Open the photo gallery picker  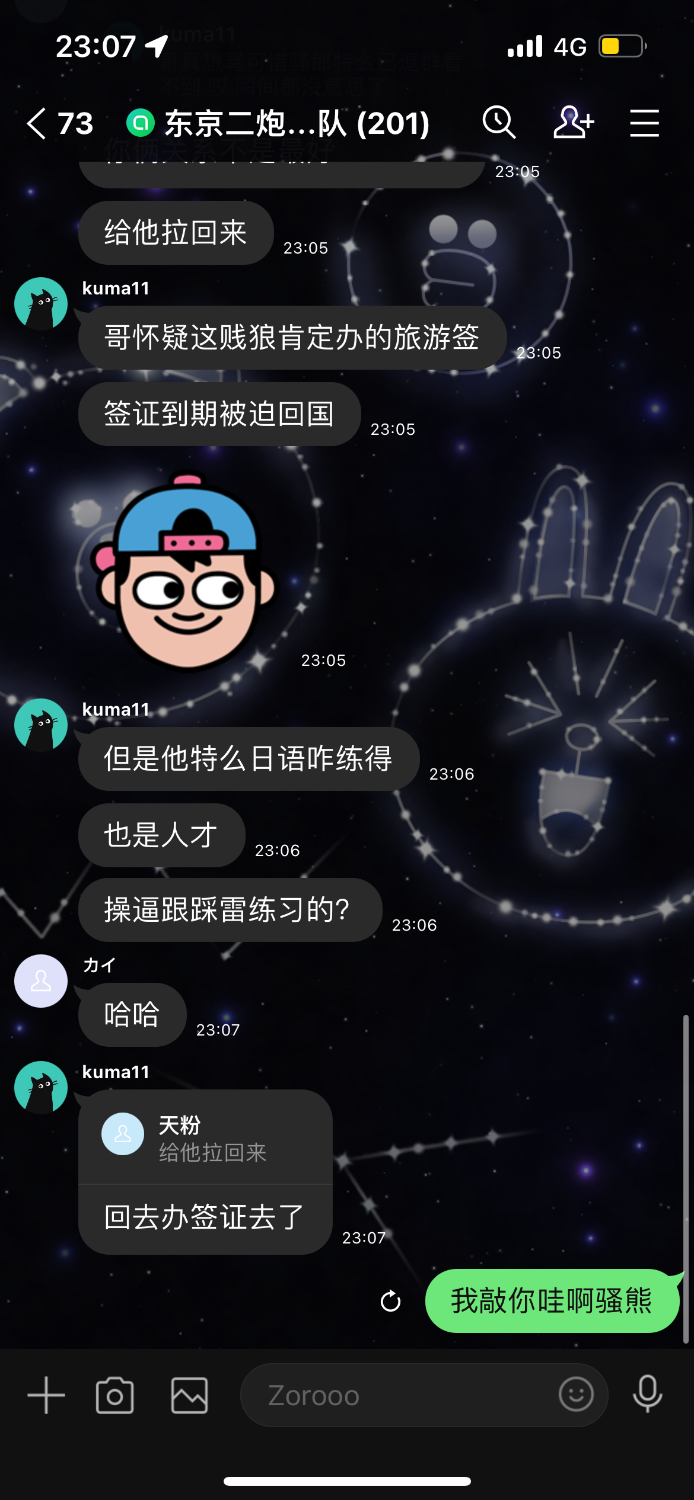189,1395
